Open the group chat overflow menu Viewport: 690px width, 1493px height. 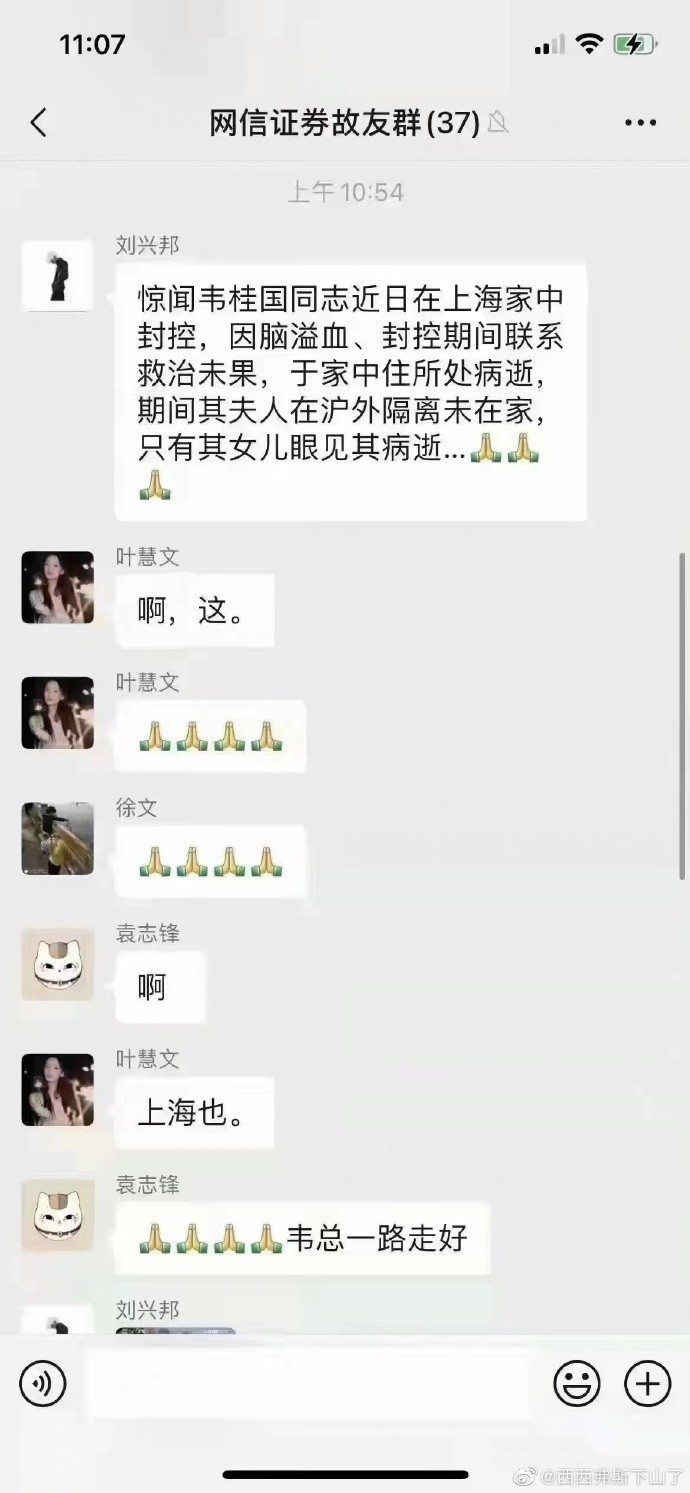click(640, 123)
